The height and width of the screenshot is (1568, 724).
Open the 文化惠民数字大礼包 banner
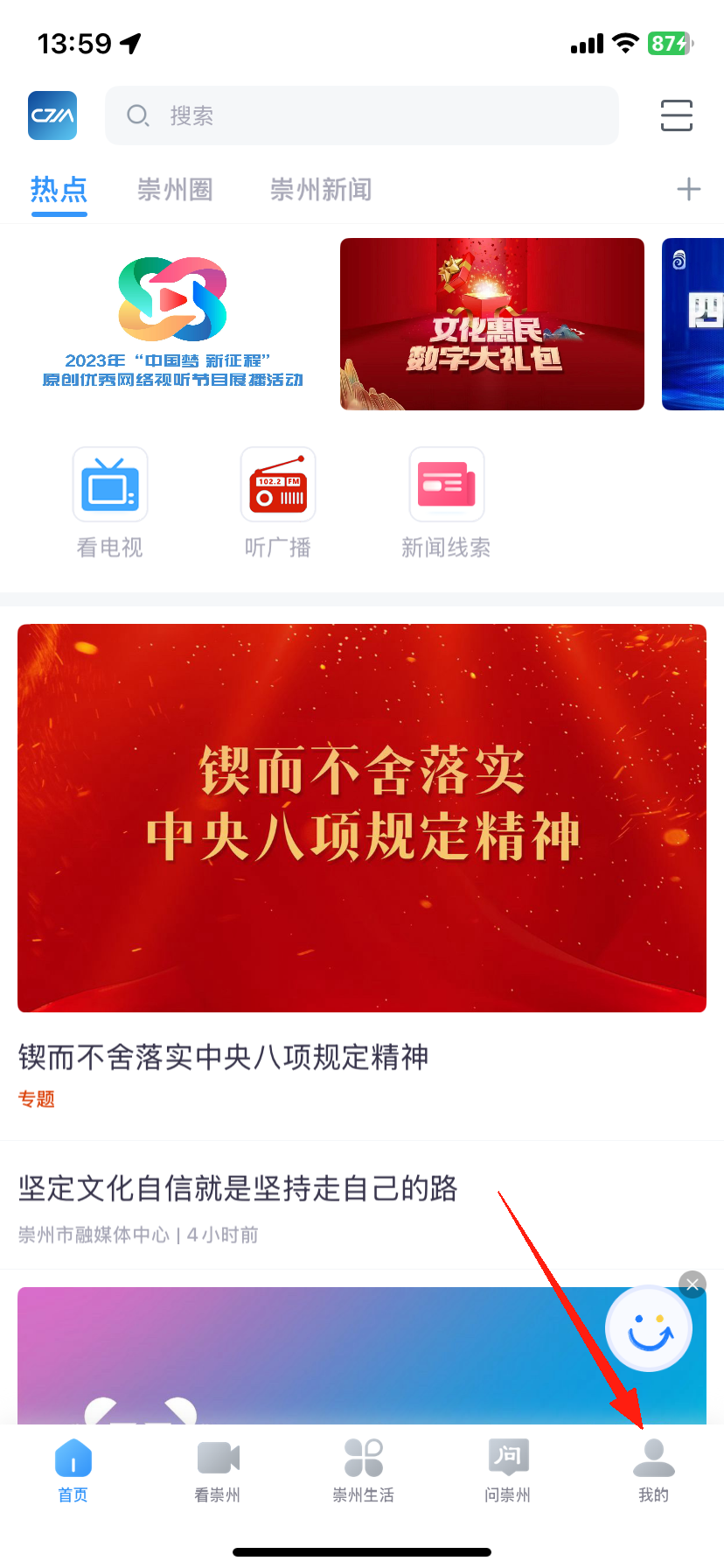pos(491,323)
